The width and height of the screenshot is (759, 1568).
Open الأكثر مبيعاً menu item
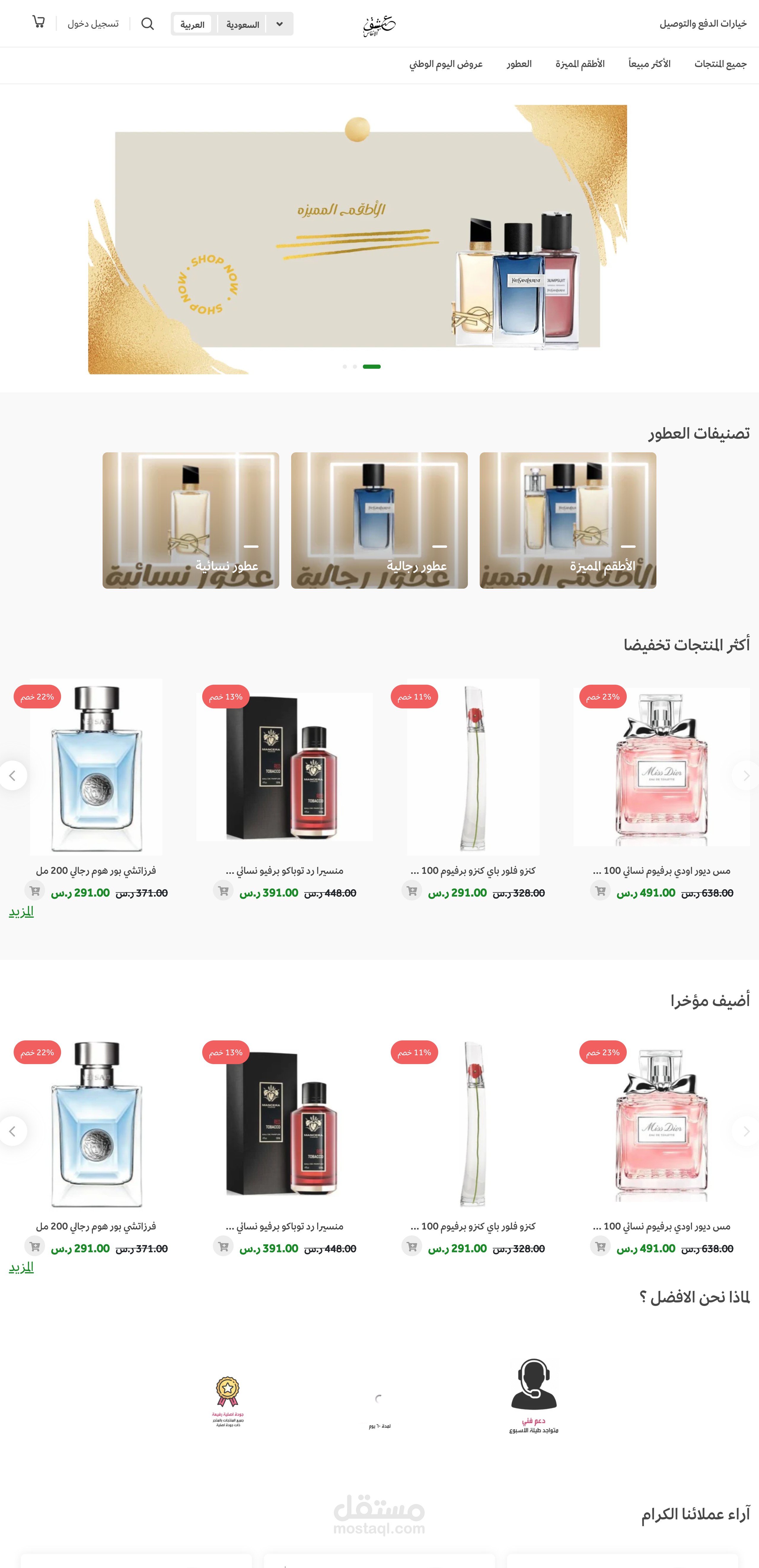(x=649, y=64)
